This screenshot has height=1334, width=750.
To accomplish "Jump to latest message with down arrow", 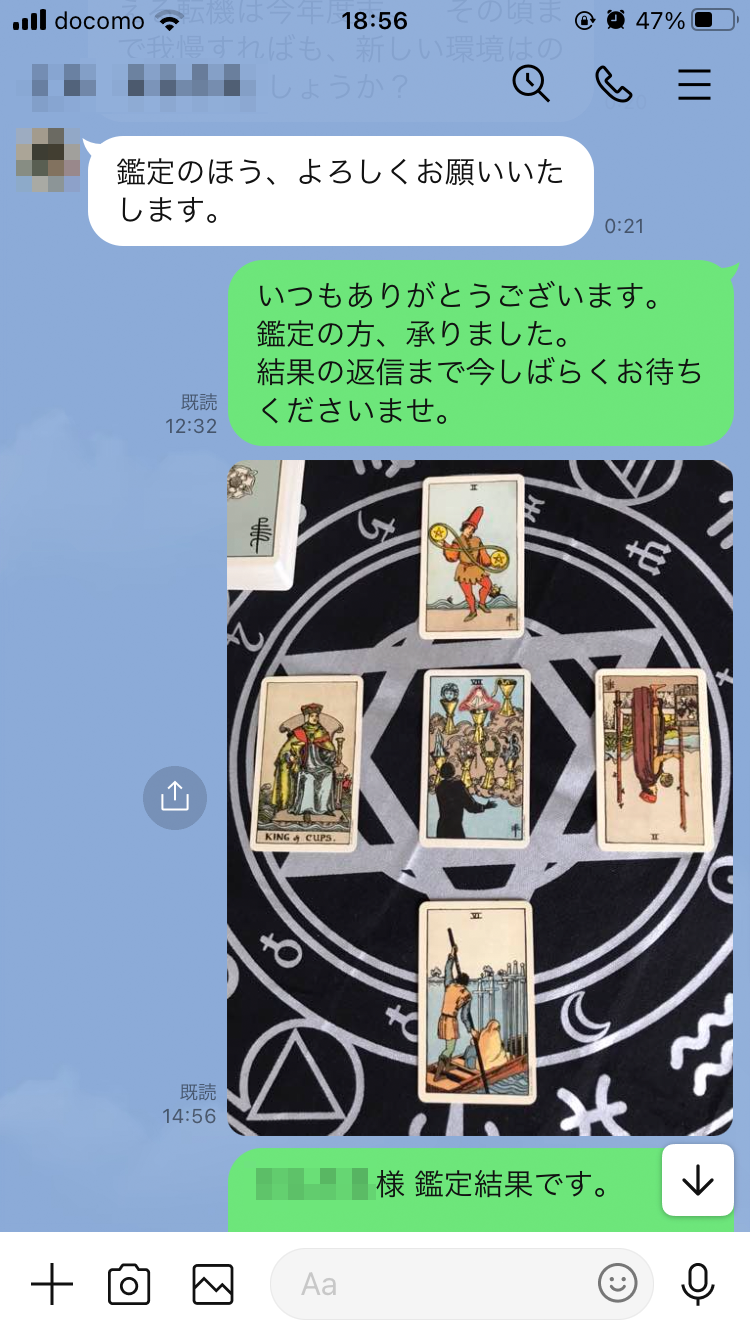I will click(697, 1181).
